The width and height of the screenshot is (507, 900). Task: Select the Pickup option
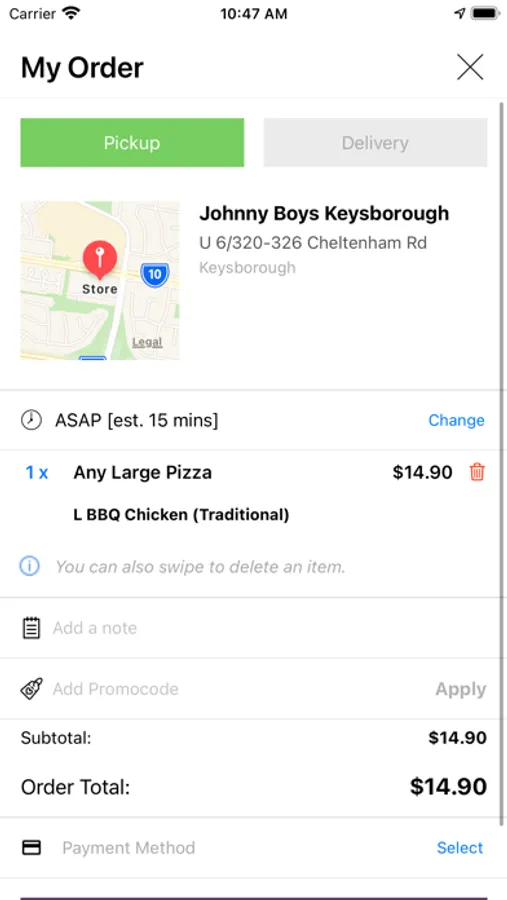click(x=132, y=143)
